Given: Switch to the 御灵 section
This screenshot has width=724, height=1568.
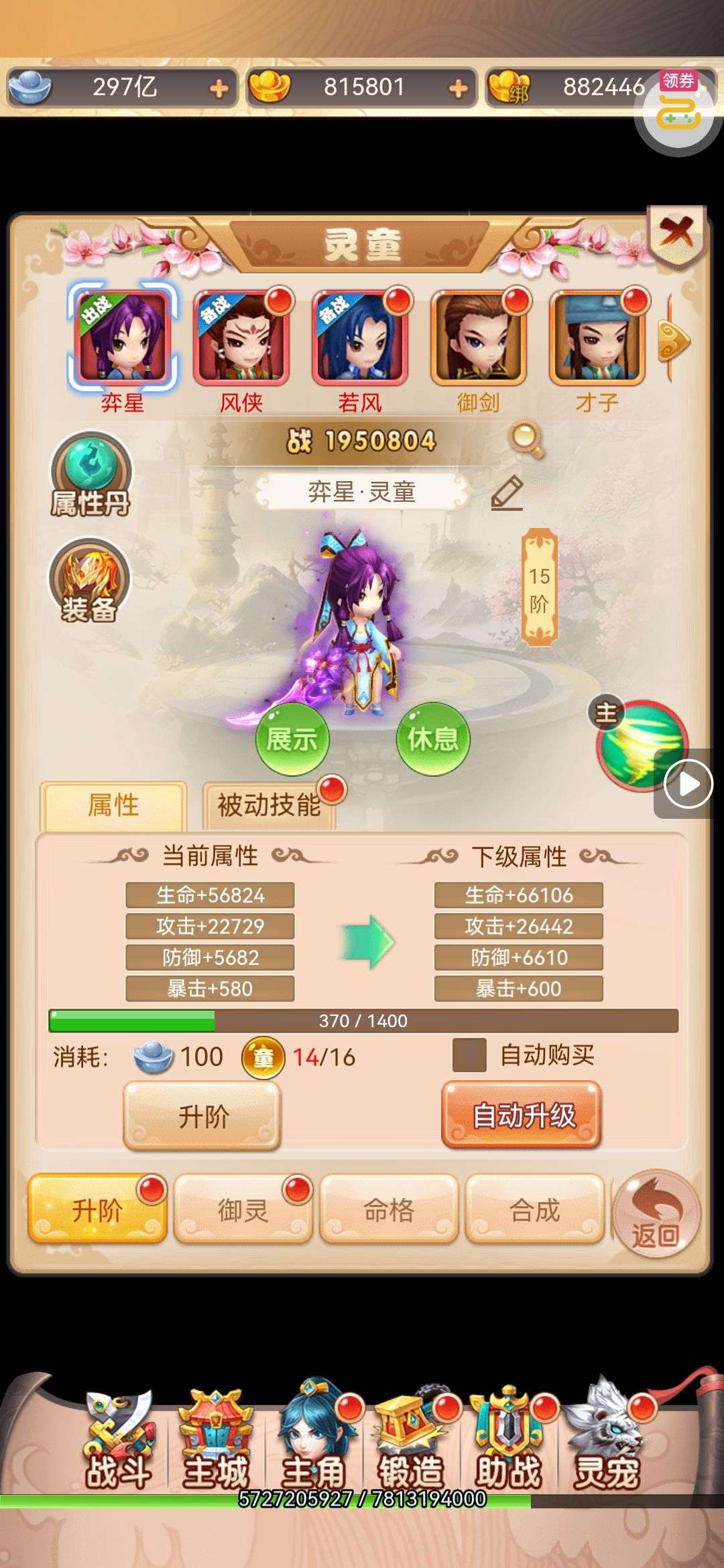Looking at the screenshot, I should click(x=243, y=1210).
